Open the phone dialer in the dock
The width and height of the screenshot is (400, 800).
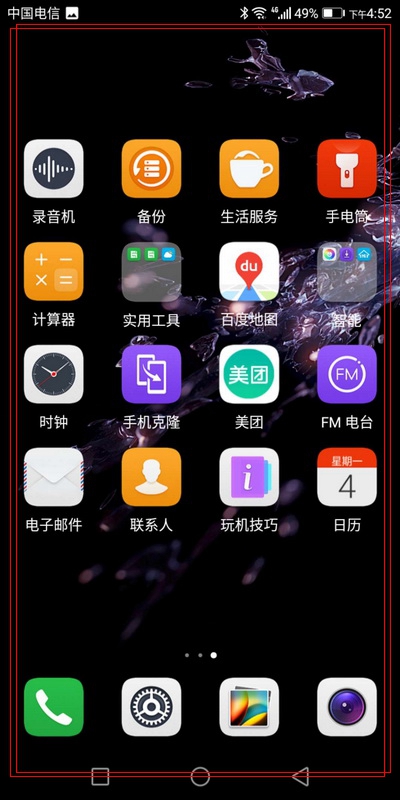[x=54, y=707]
